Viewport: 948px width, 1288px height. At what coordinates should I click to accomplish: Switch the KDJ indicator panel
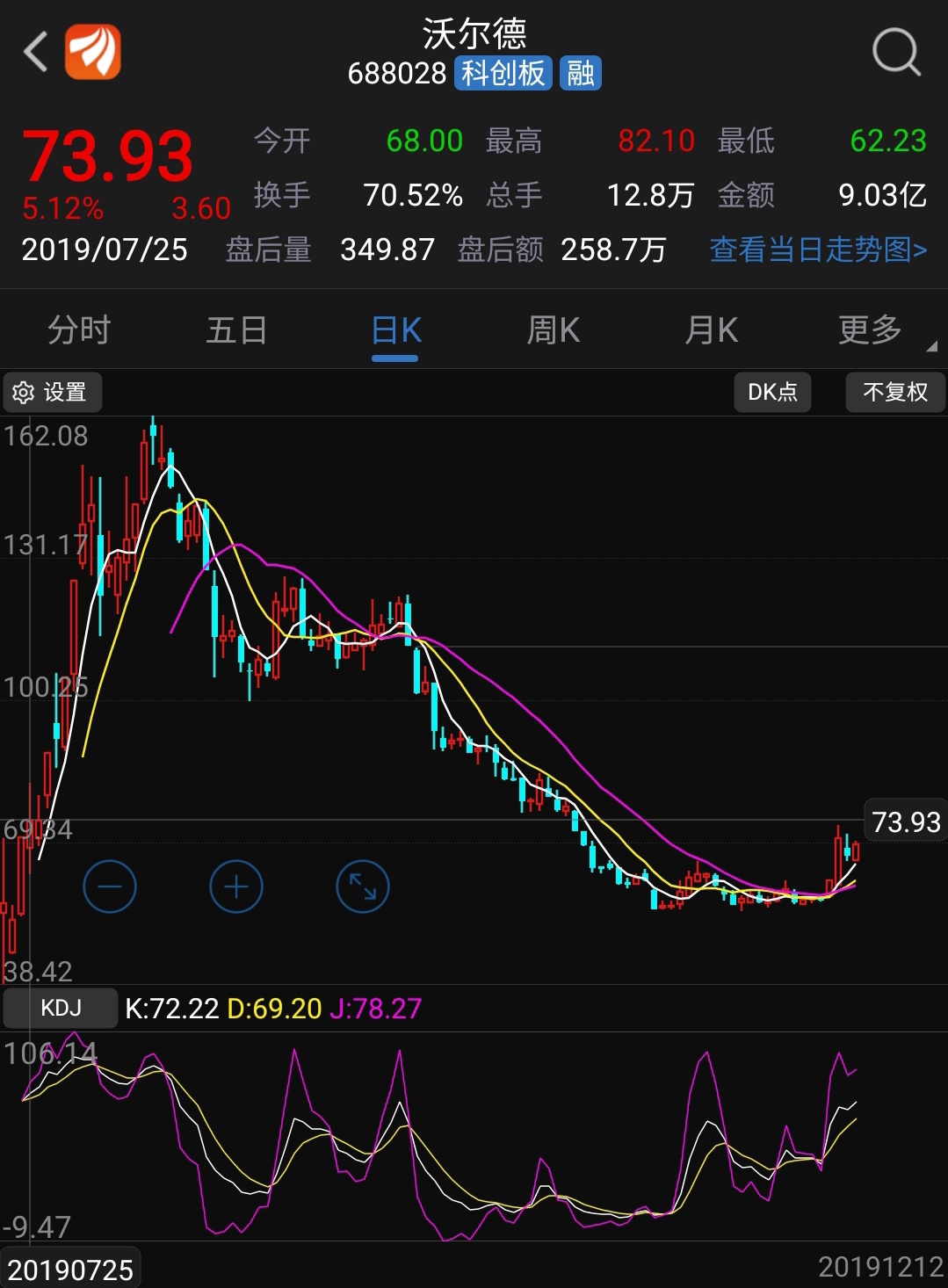coord(59,1008)
